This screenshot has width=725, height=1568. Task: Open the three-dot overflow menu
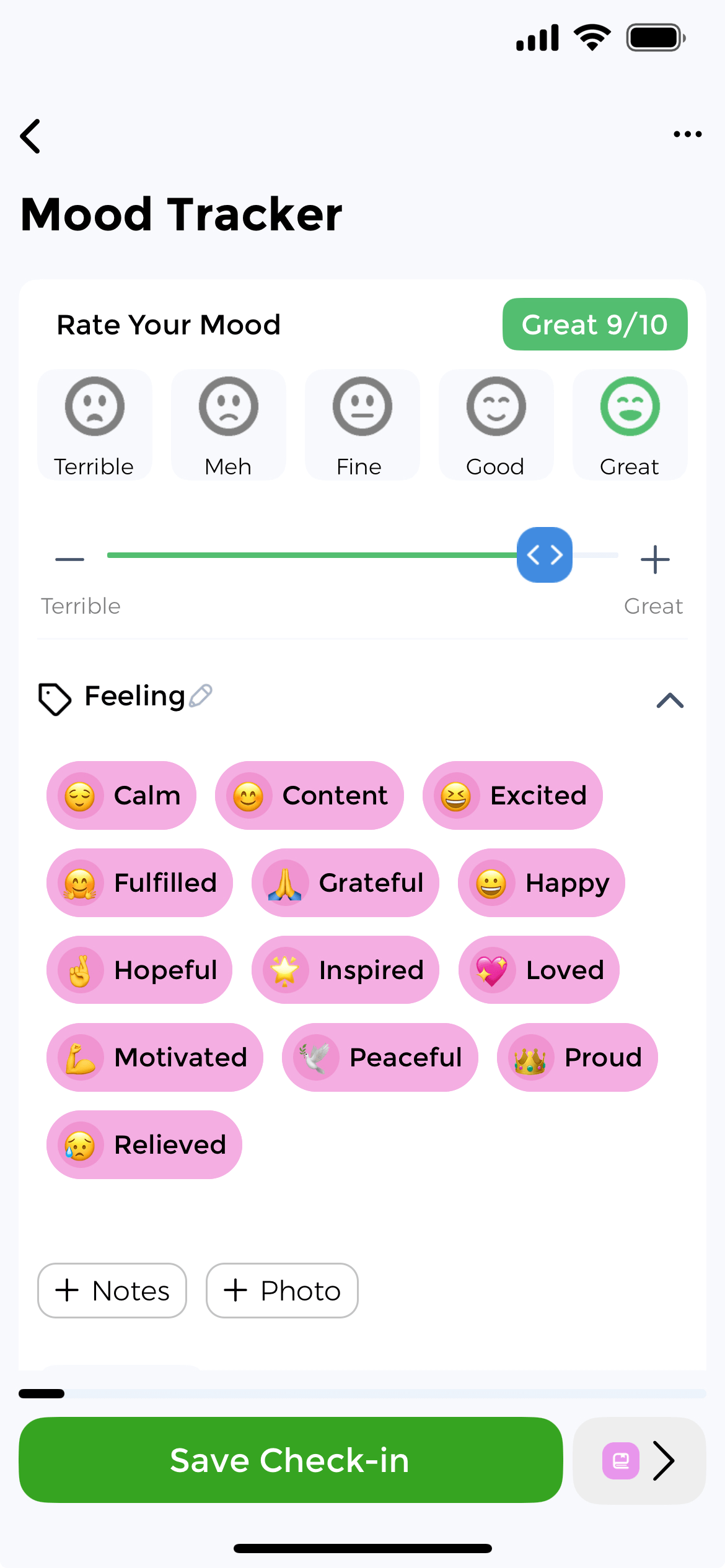pos(687,134)
